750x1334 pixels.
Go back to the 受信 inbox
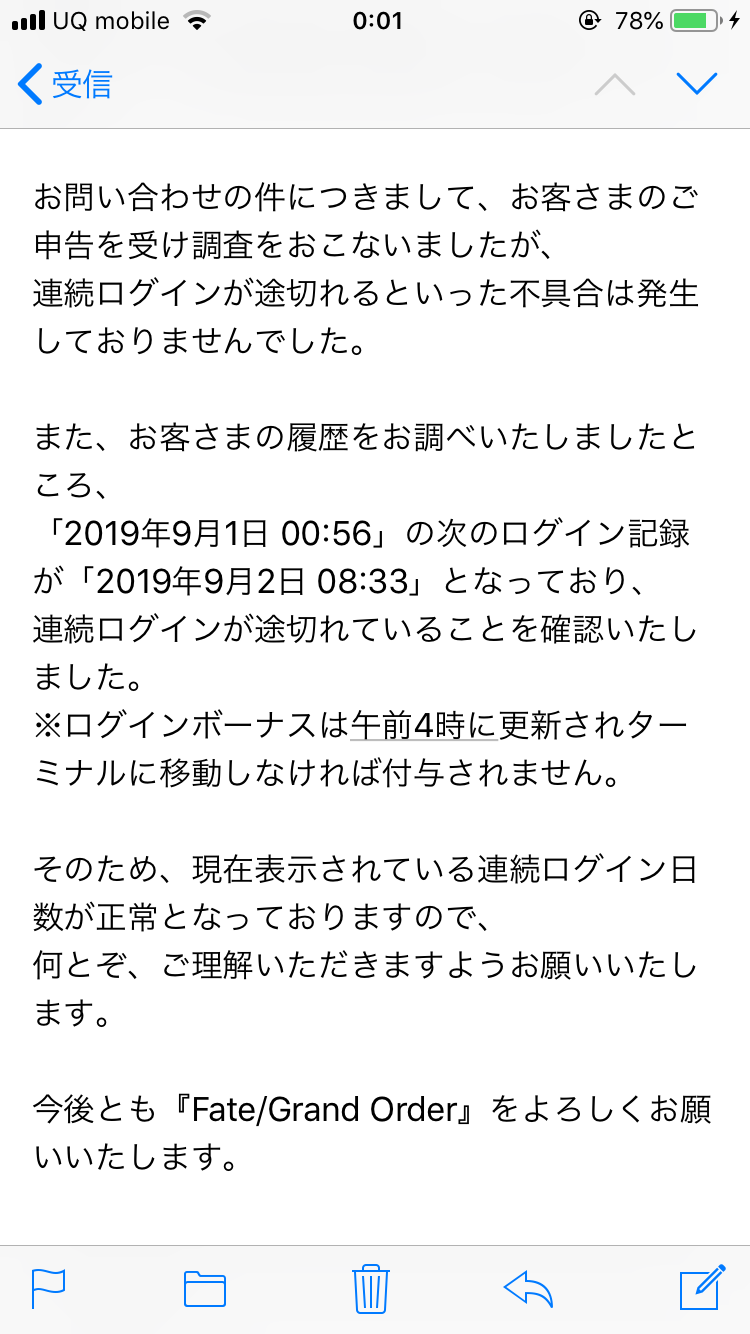[65, 84]
